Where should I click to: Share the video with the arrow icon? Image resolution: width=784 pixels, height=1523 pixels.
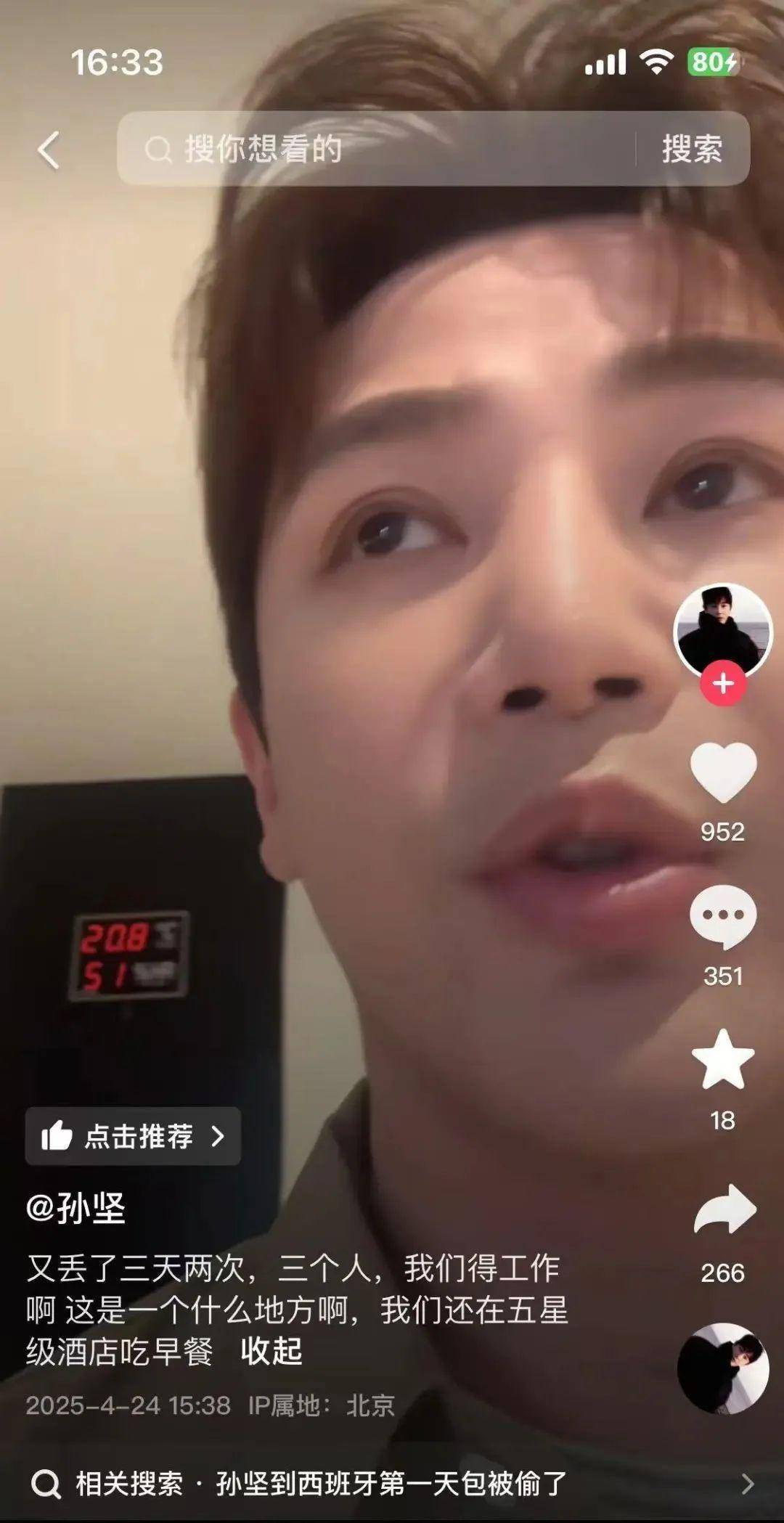click(724, 1210)
